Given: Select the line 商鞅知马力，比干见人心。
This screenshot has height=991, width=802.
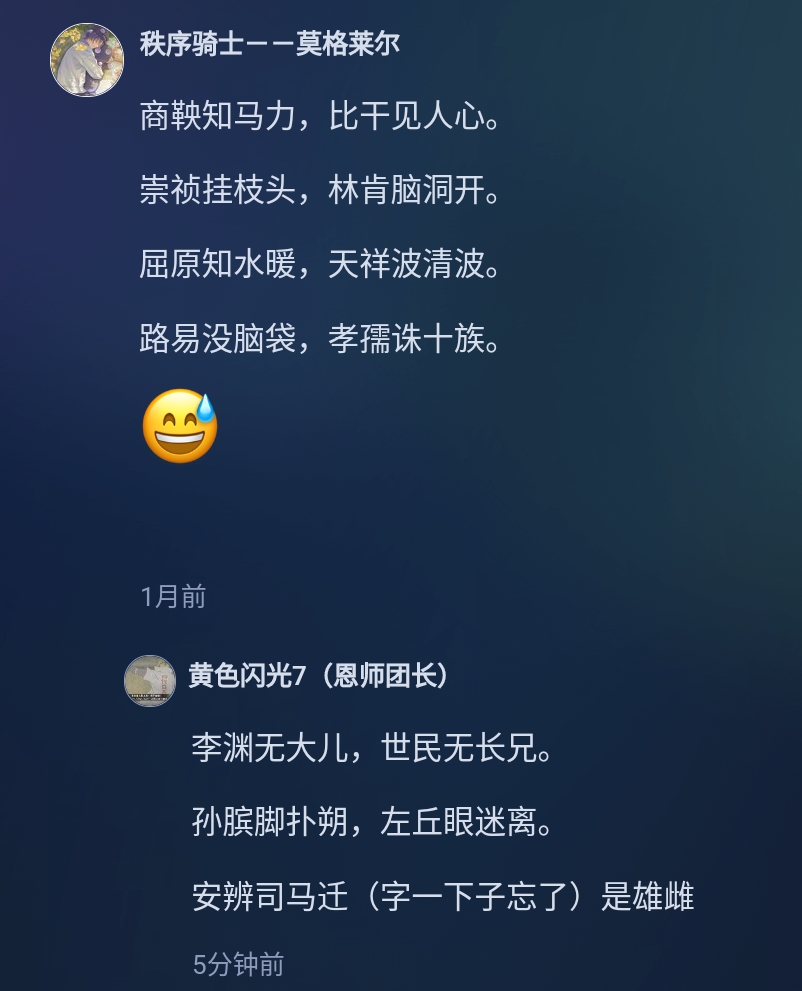Looking at the screenshot, I should pyautogui.click(x=319, y=117).
